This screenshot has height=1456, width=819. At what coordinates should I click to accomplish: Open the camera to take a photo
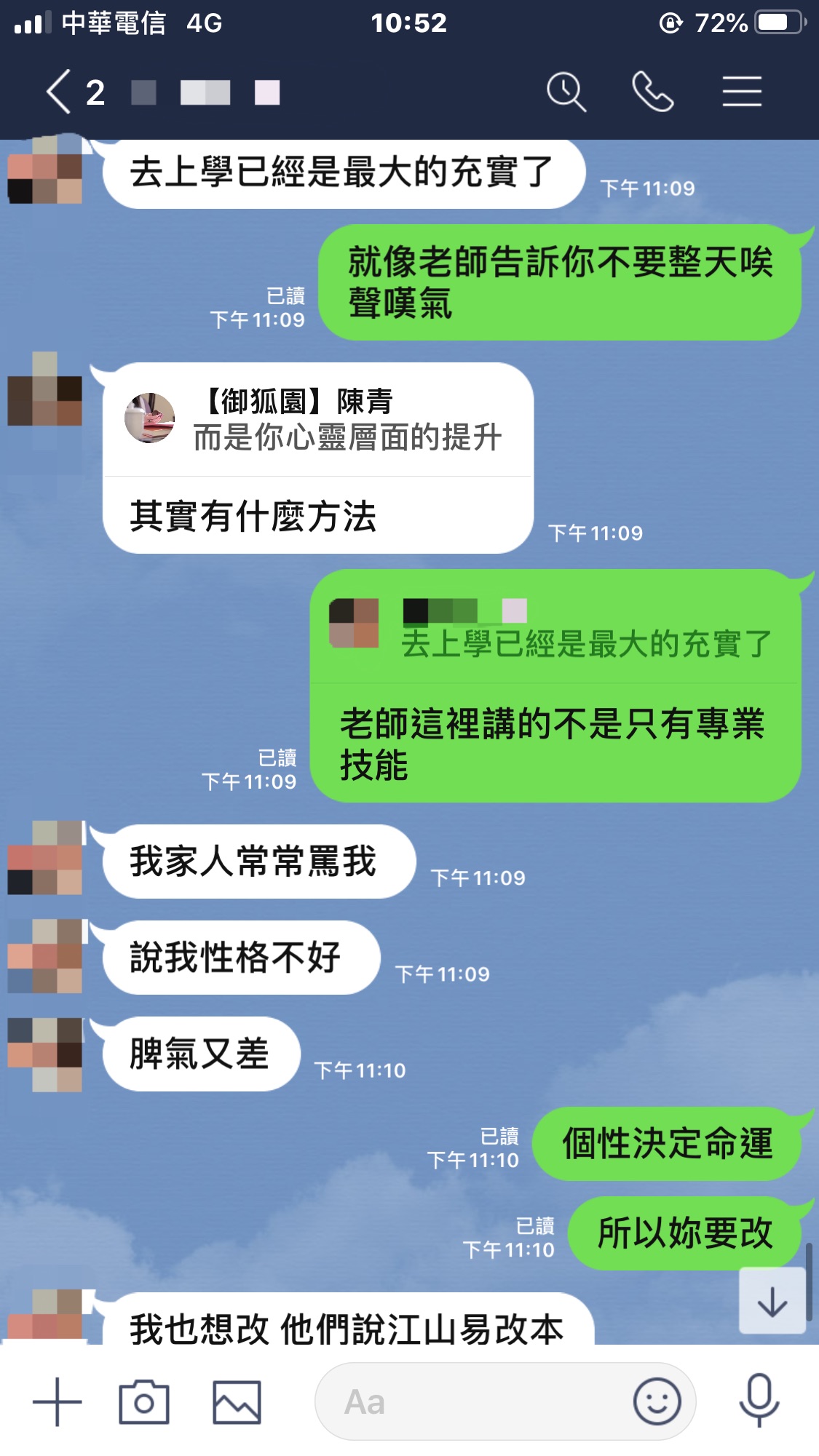(x=143, y=1401)
